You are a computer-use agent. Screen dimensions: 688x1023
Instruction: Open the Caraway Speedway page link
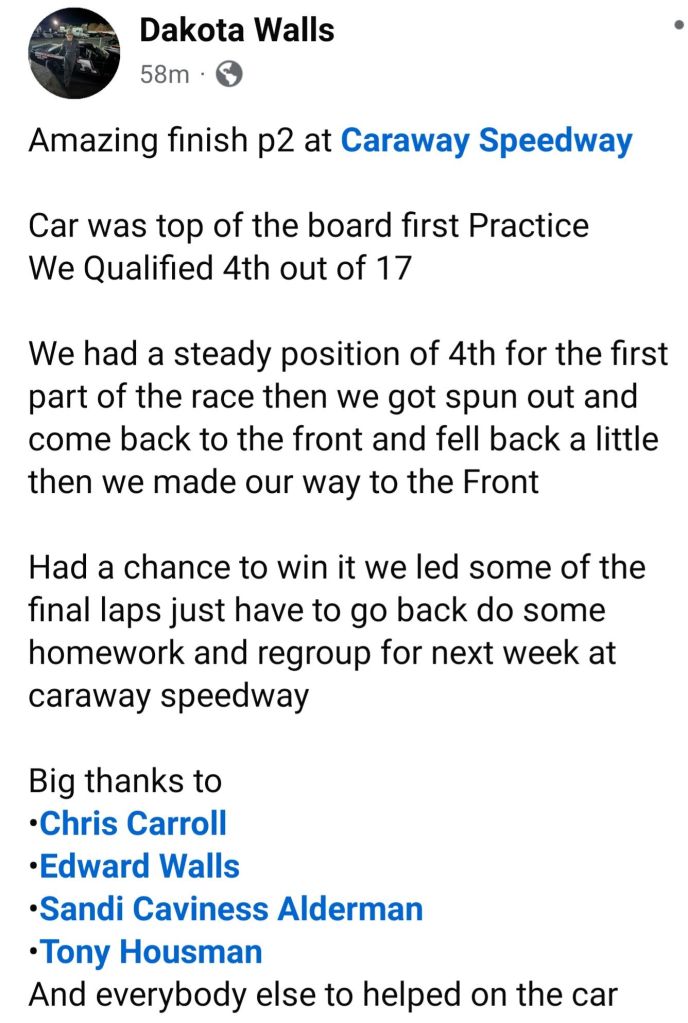(486, 141)
